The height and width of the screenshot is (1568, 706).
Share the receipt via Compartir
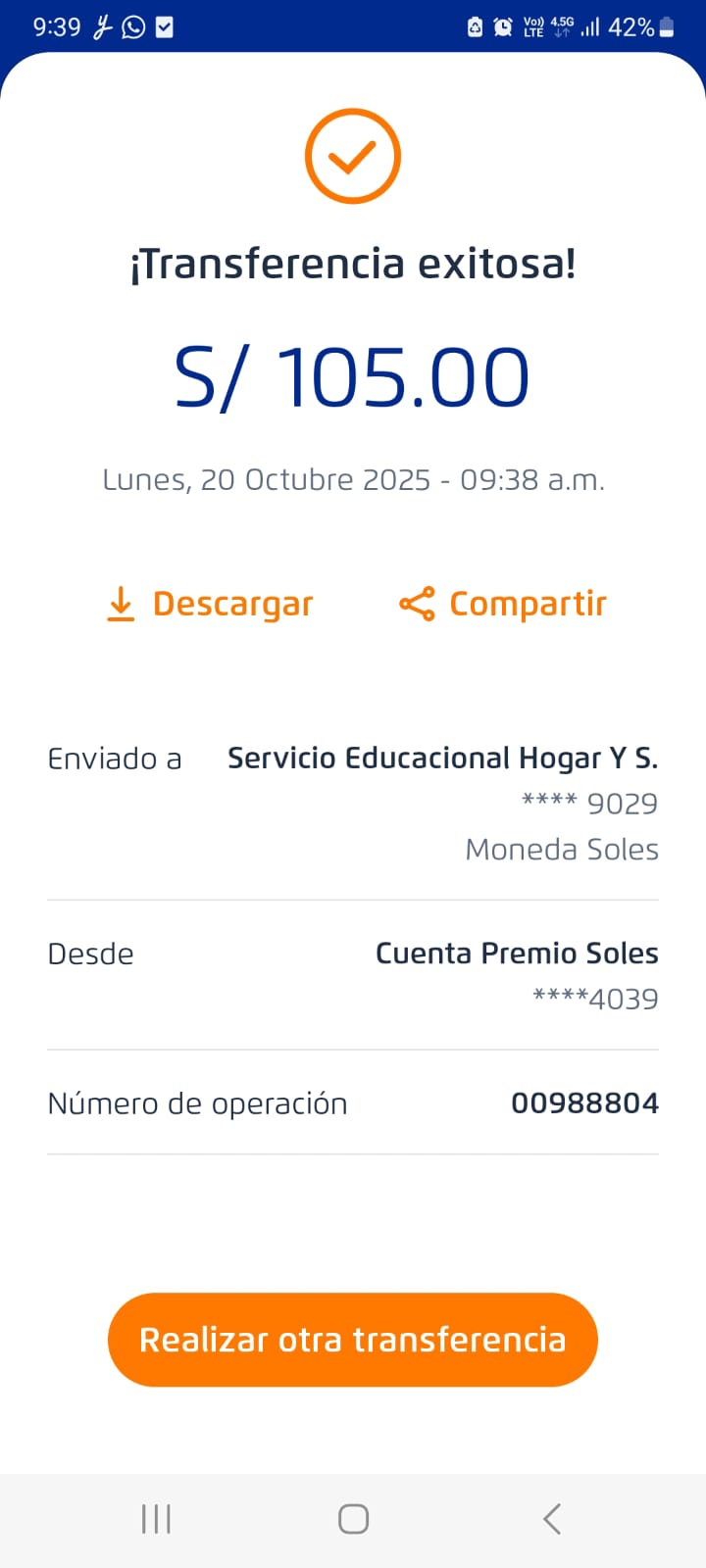pyautogui.click(x=503, y=604)
